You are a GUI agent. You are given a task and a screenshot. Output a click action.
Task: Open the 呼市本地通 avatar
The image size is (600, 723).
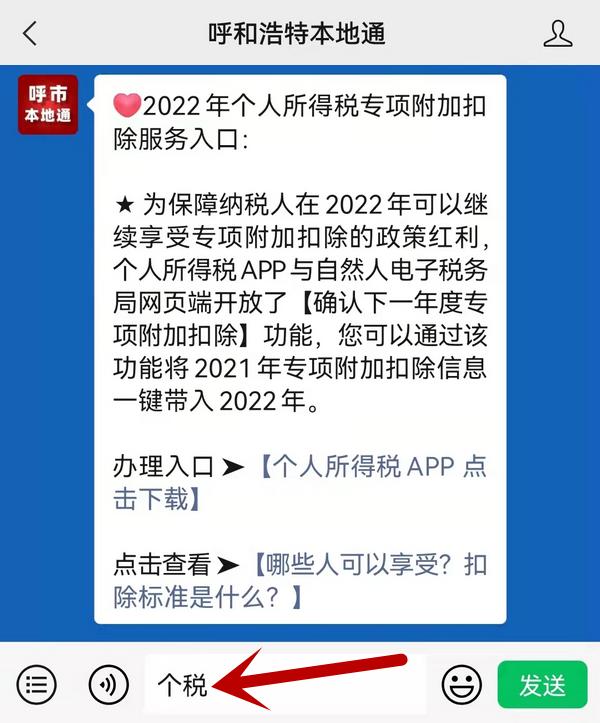pyautogui.click(x=48, y=105)
